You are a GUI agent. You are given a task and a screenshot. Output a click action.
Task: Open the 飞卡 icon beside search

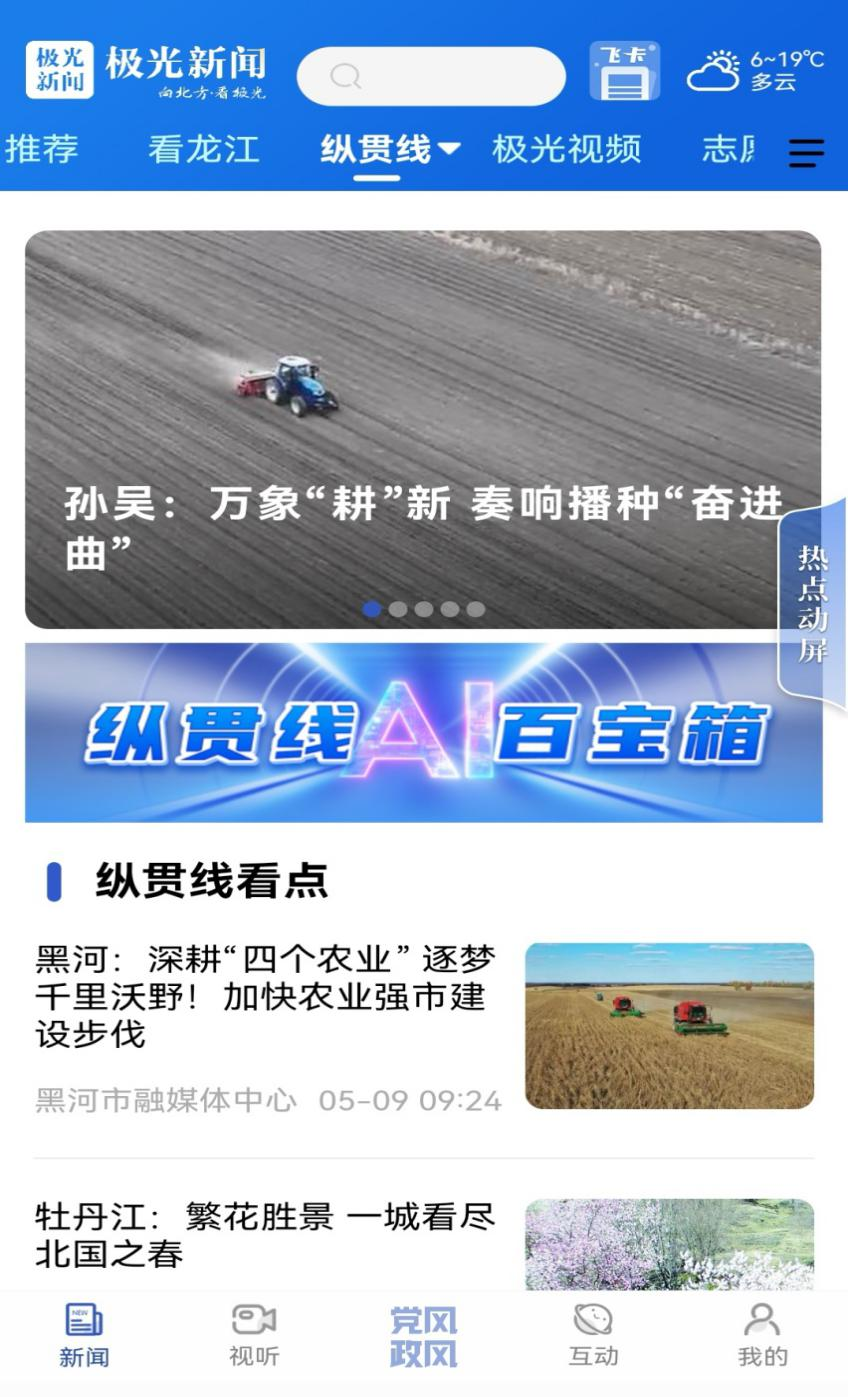click(x=624, y=71)
